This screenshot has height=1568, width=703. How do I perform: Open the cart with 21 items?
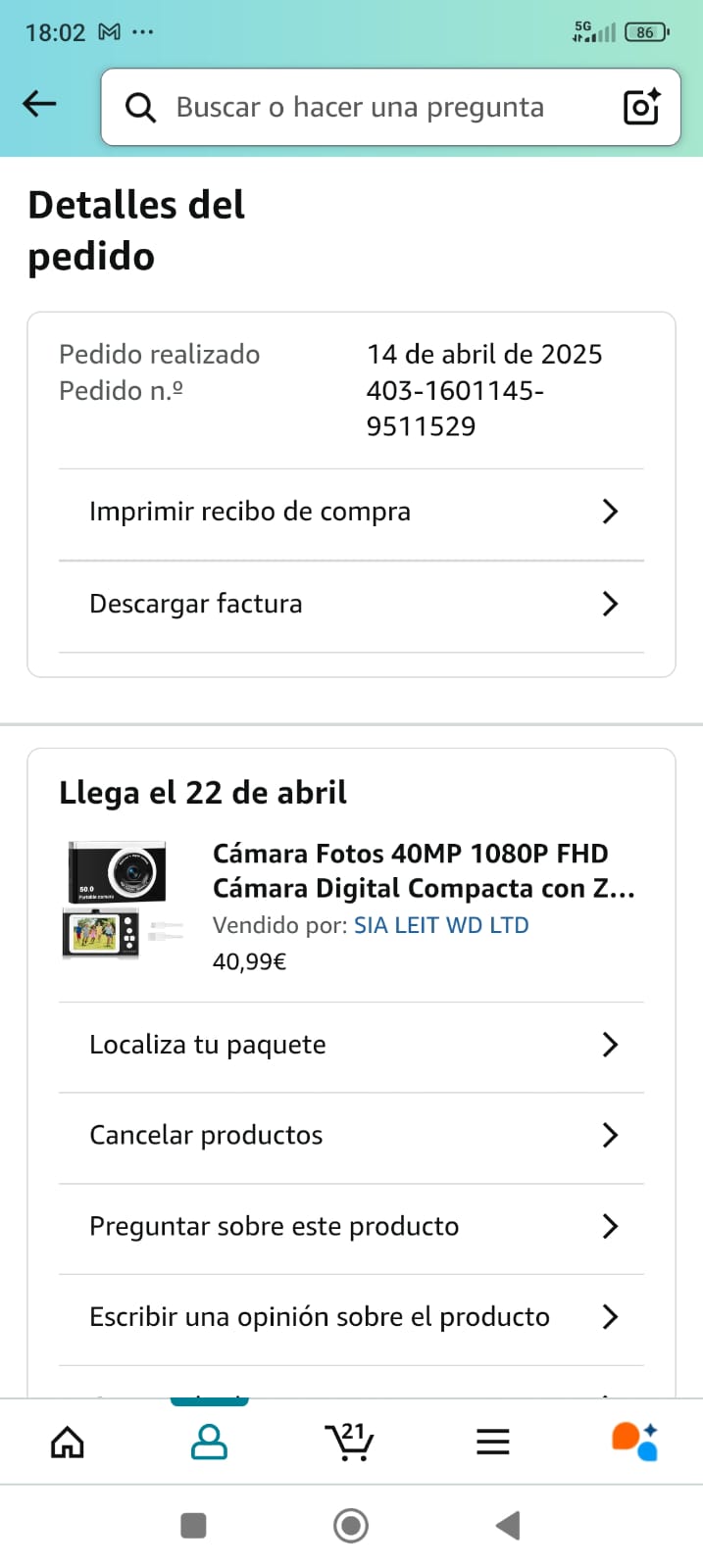point(349,1442)
